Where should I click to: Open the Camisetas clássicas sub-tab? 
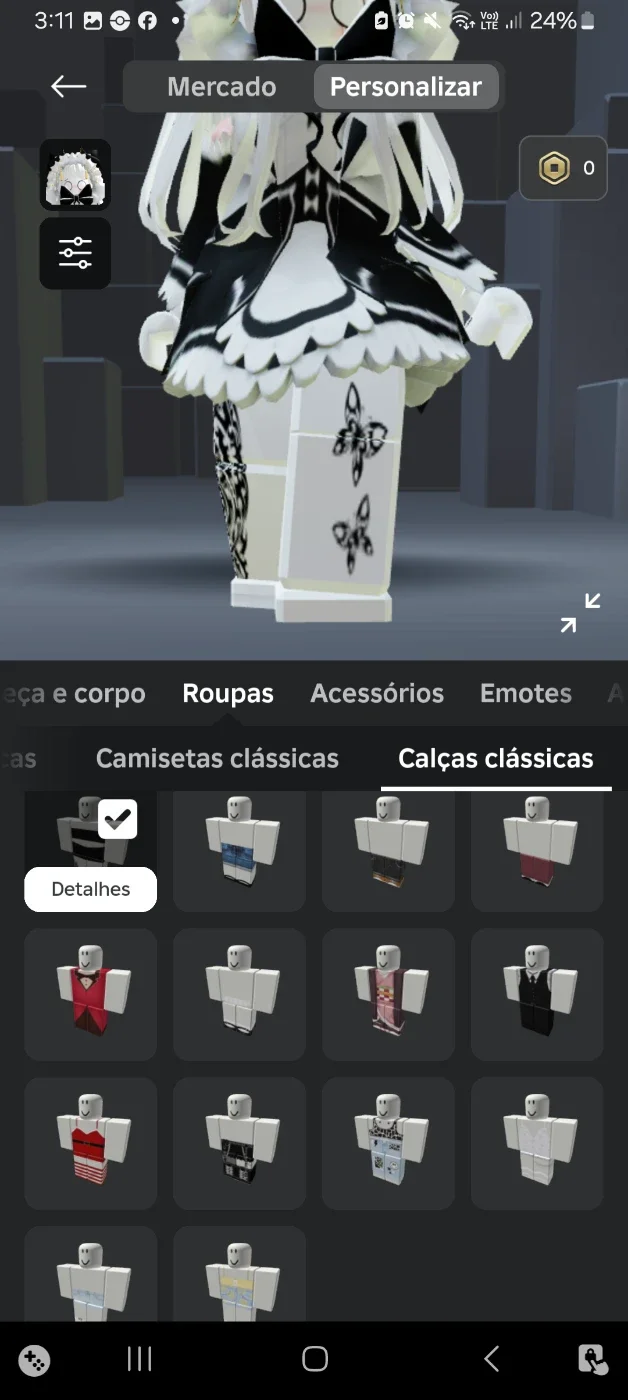pyautogui.click(x=217, y=759)
